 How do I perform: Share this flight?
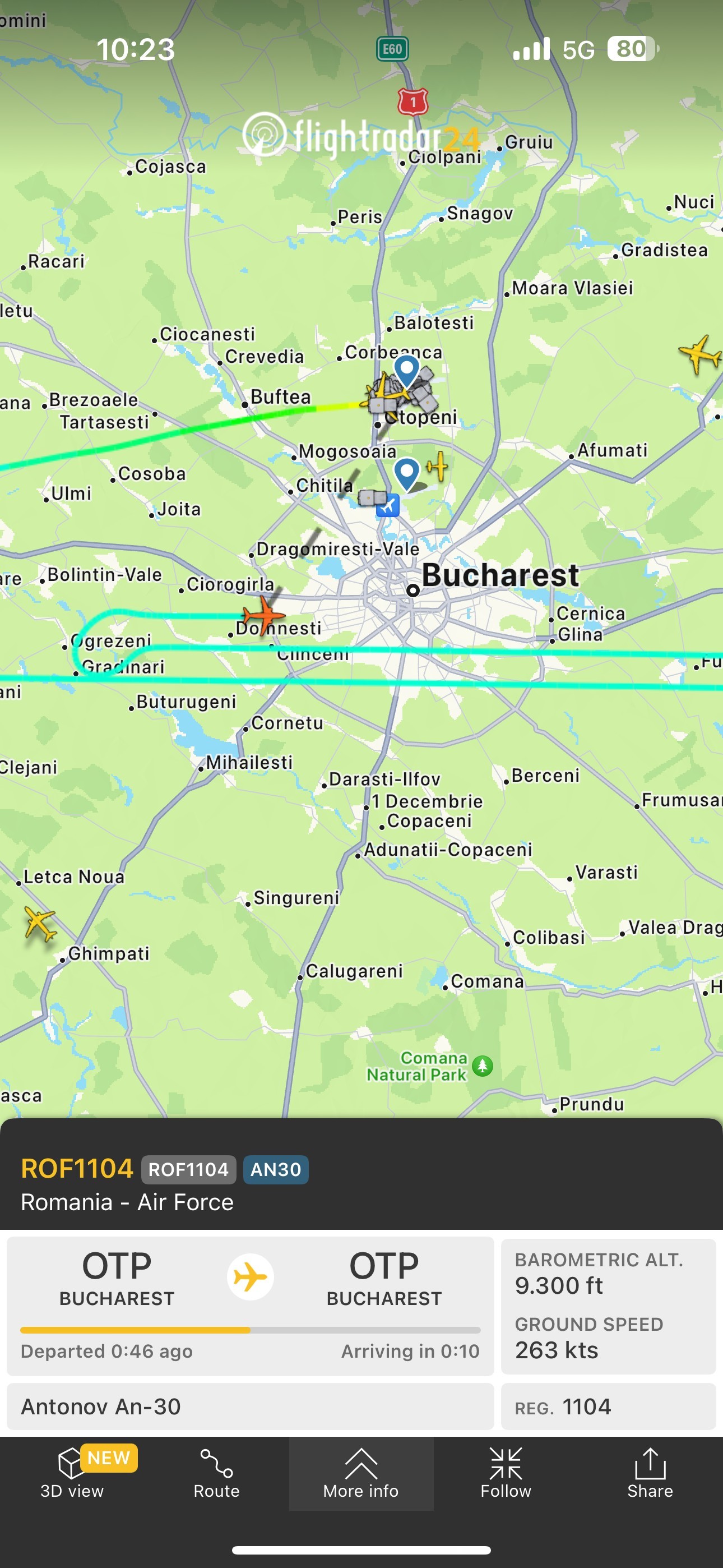coord(650,1473)
